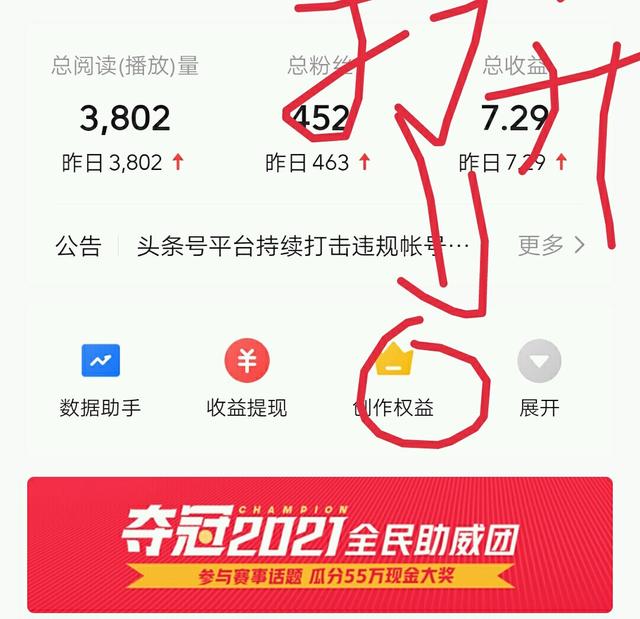Open 创作权益 creator benefits
This screenshot has height=619, width=640.
pyautogui.click(x=393, y=378)
